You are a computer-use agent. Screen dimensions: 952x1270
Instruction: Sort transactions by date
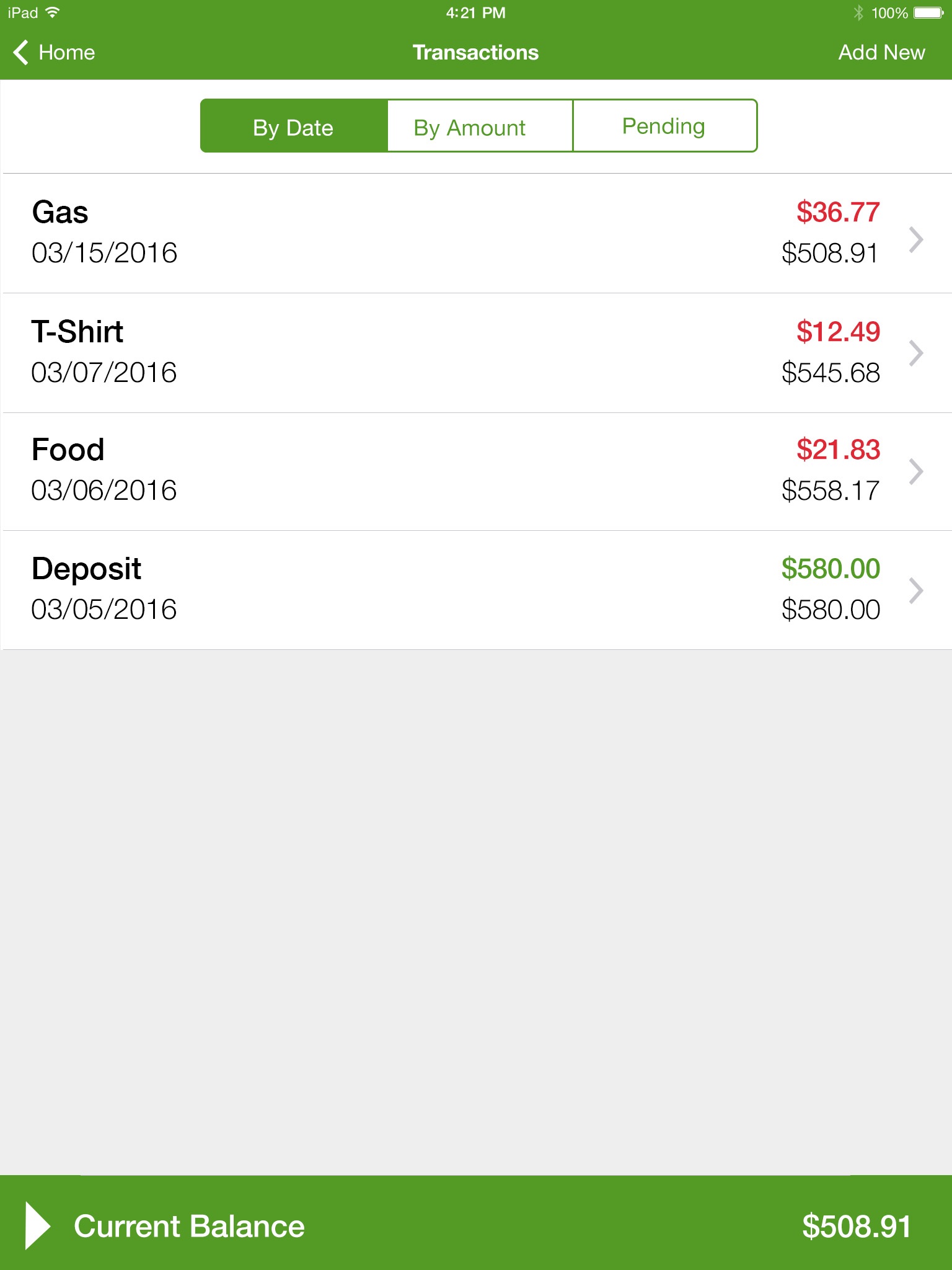pyautogui.click(x=294, y=127)
